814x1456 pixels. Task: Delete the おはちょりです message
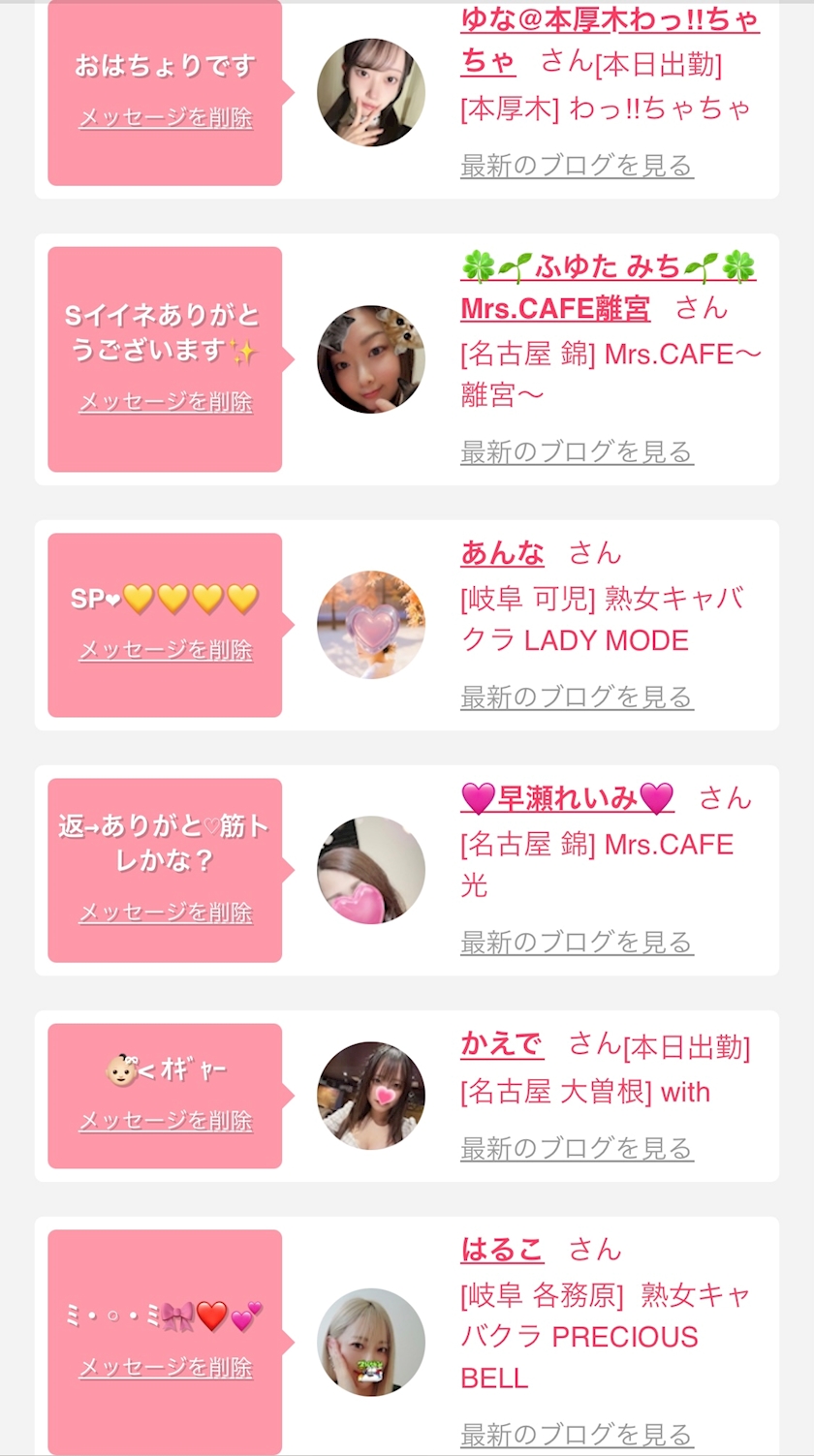pyautogui.click(x=166, y=118)
